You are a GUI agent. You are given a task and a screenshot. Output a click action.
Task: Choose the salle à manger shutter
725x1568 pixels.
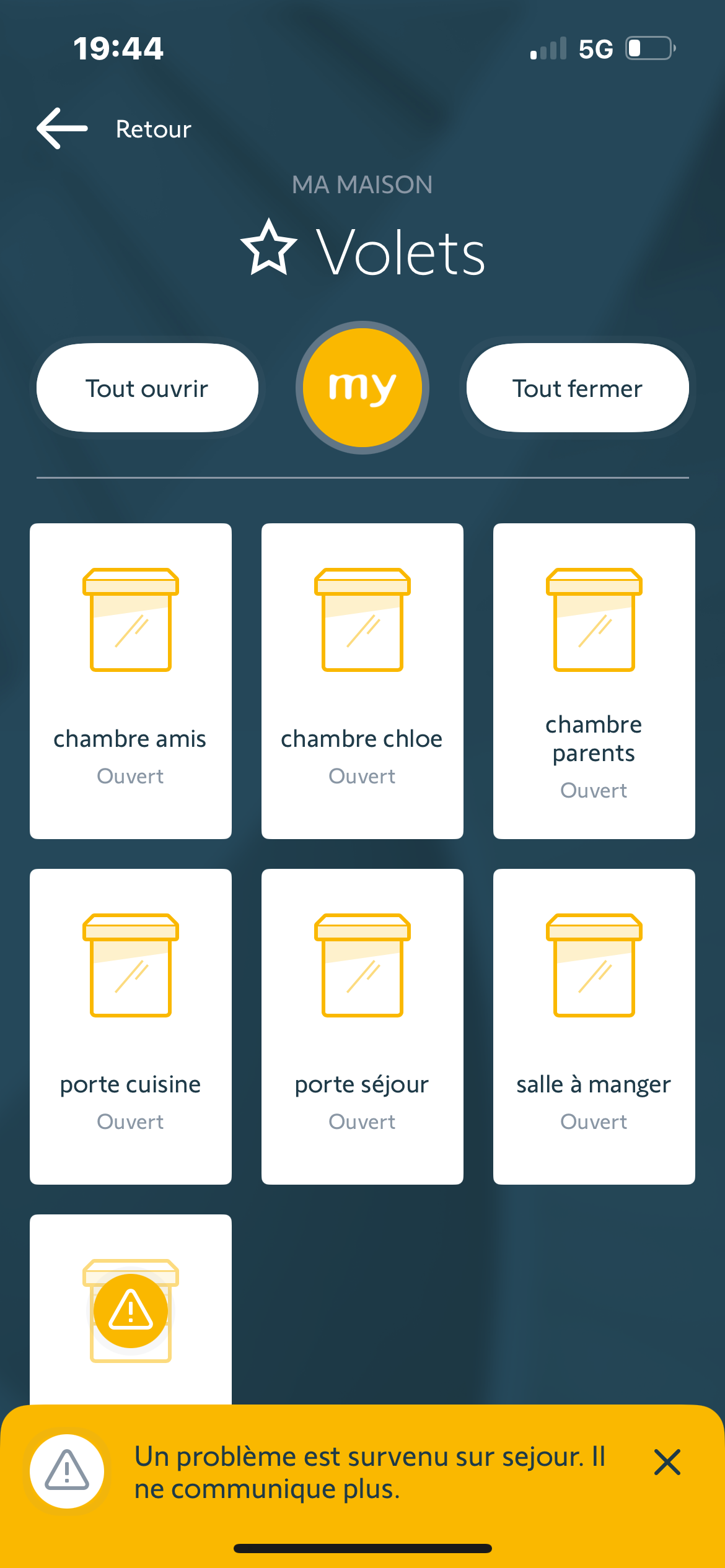(594, 1027)
